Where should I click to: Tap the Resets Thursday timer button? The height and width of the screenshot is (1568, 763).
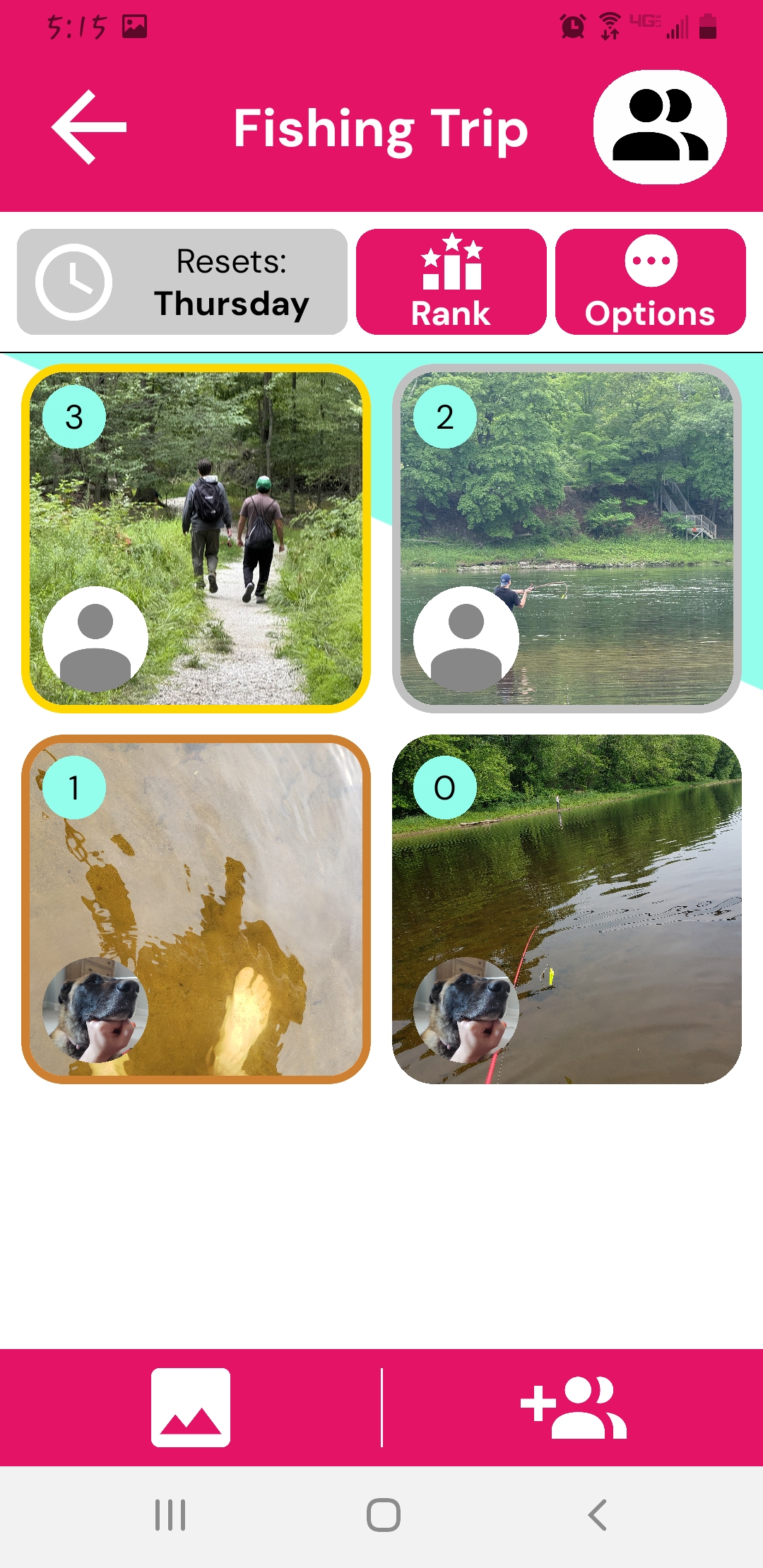(182, 282)
